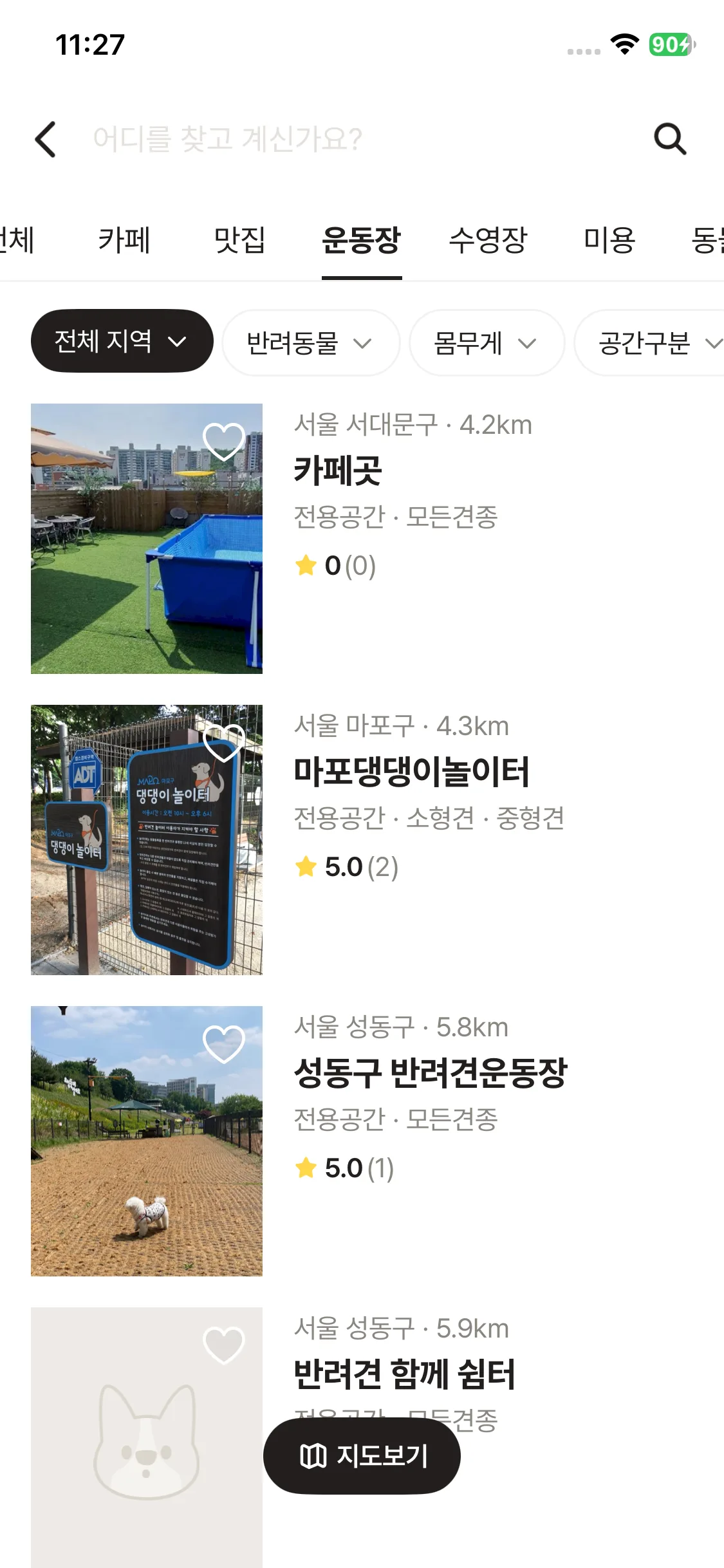Image resolution: width=724 pixels, height=1568 pixels.
Task: Switch to the 맛집 tab
Action: point(239,241)
